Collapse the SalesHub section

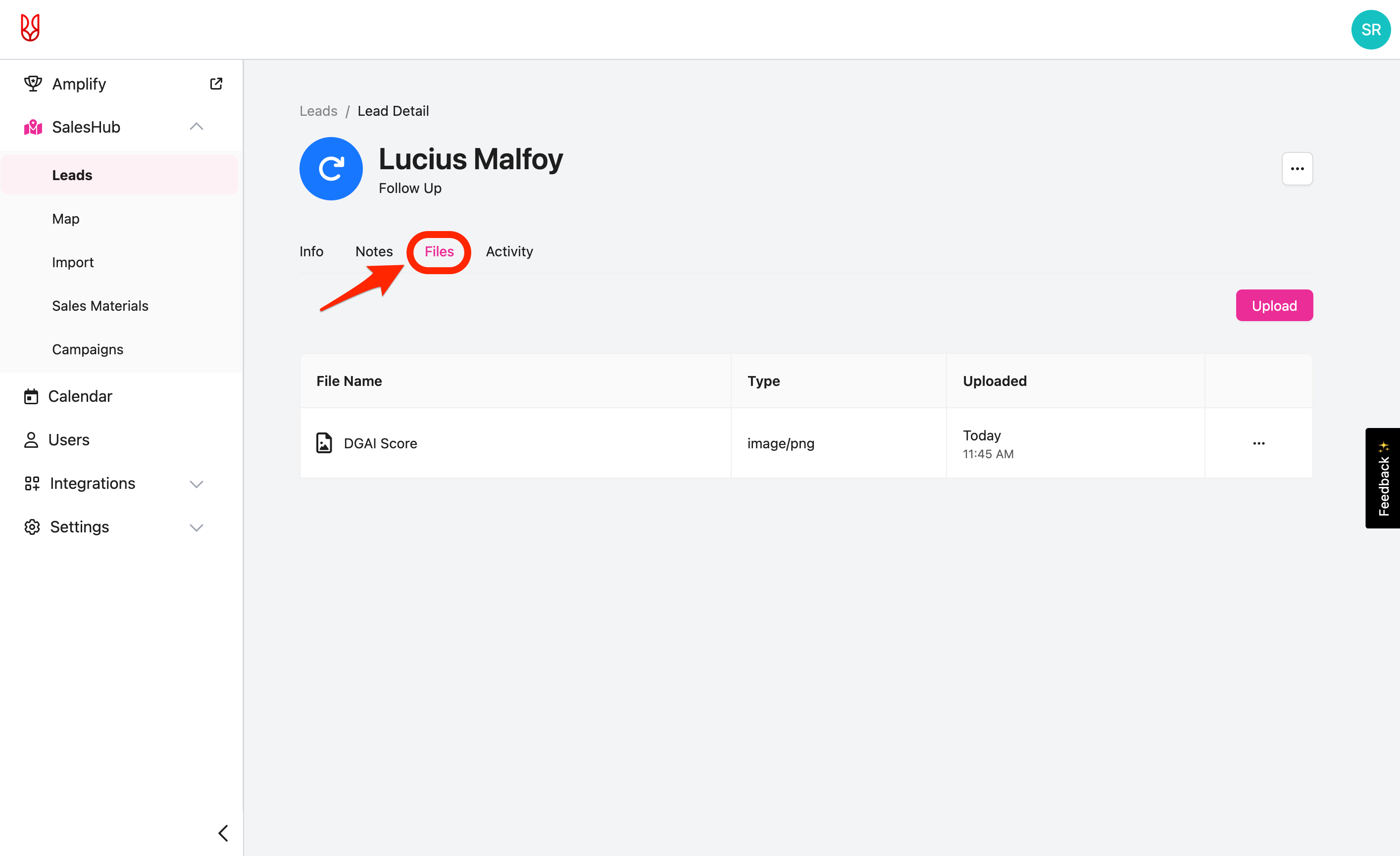196,127
